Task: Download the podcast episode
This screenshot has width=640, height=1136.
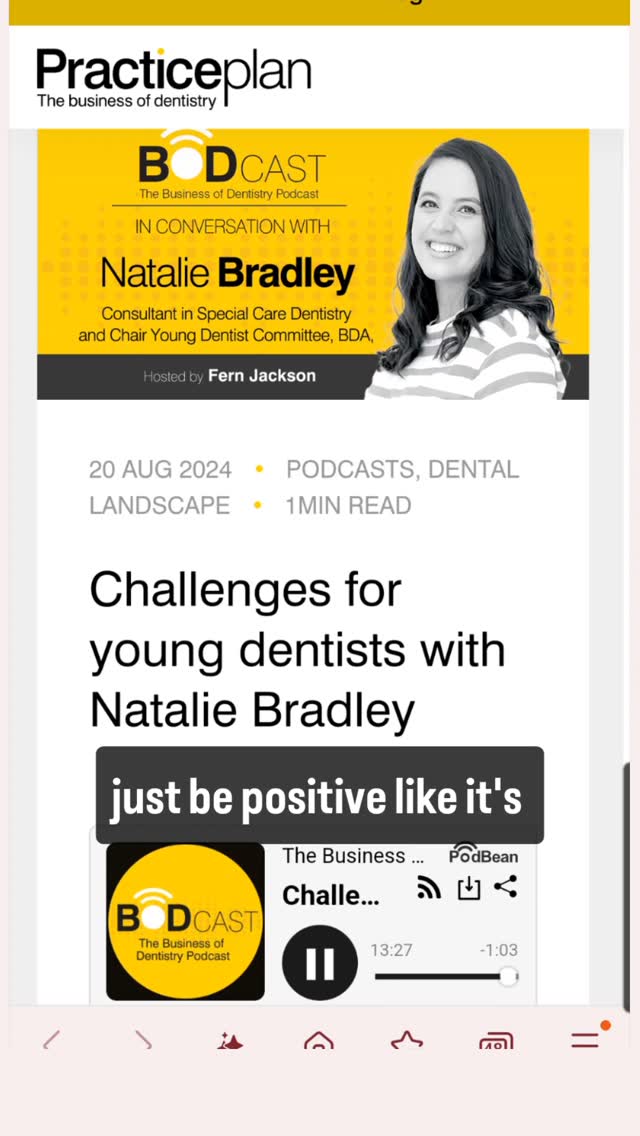Action: [468, 888]
